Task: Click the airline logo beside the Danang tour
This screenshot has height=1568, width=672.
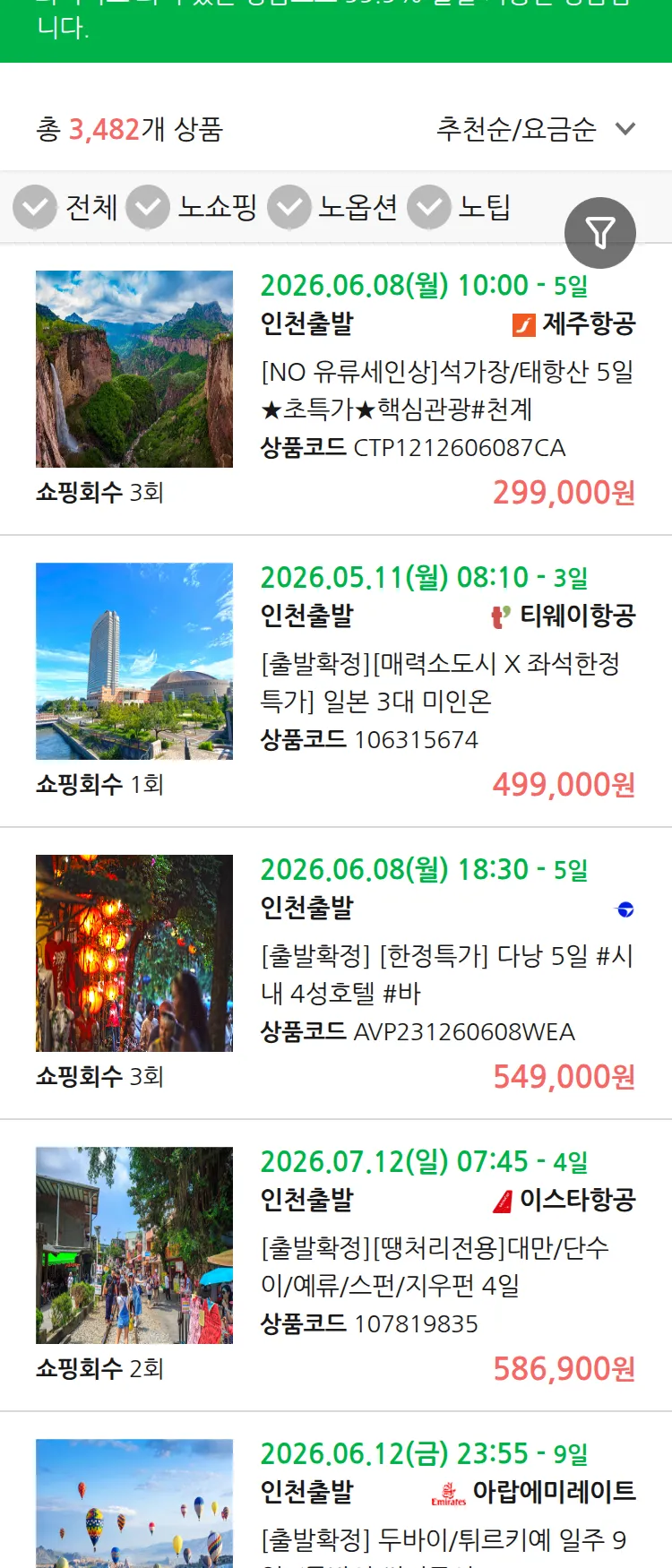Action: pyautogui.click(x=625, y=909)
